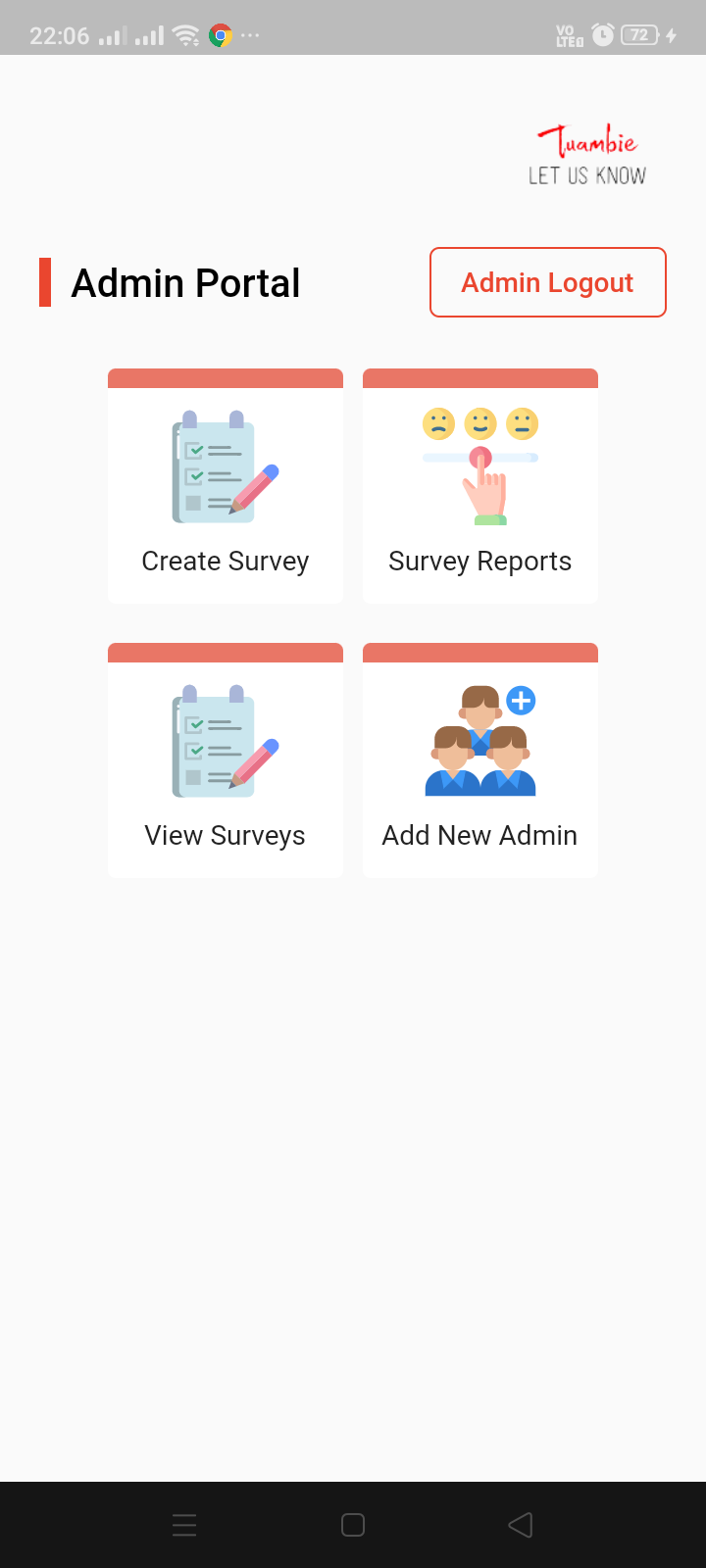Click the blue plus badge on admin icon
Image resolution: width=706 pixels, height=1568 pixels.
[x=521, y=700]
